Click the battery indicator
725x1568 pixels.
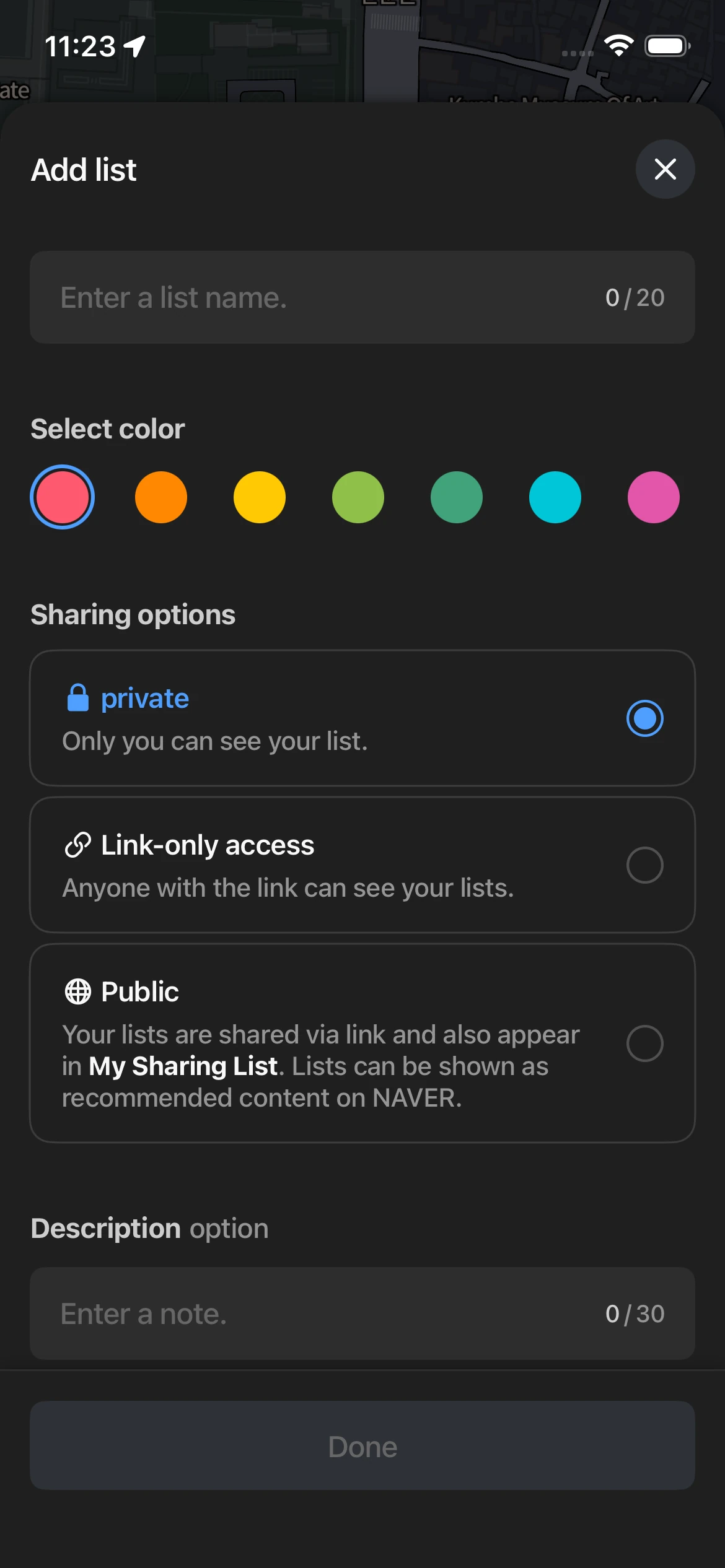tap(668, 45)
